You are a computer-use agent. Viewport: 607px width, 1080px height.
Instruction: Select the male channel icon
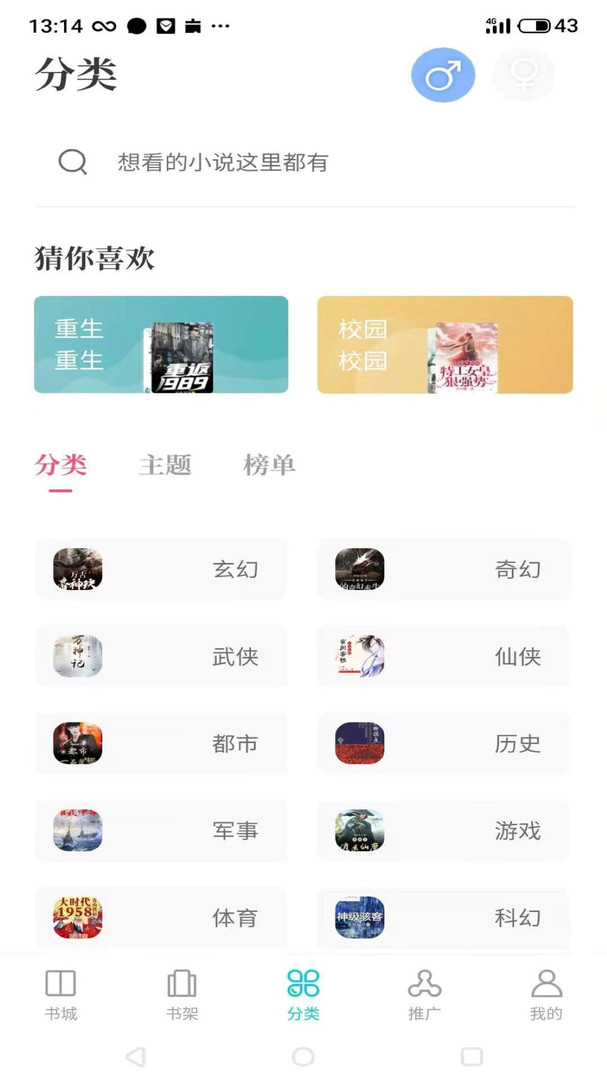tap(443, 75)
